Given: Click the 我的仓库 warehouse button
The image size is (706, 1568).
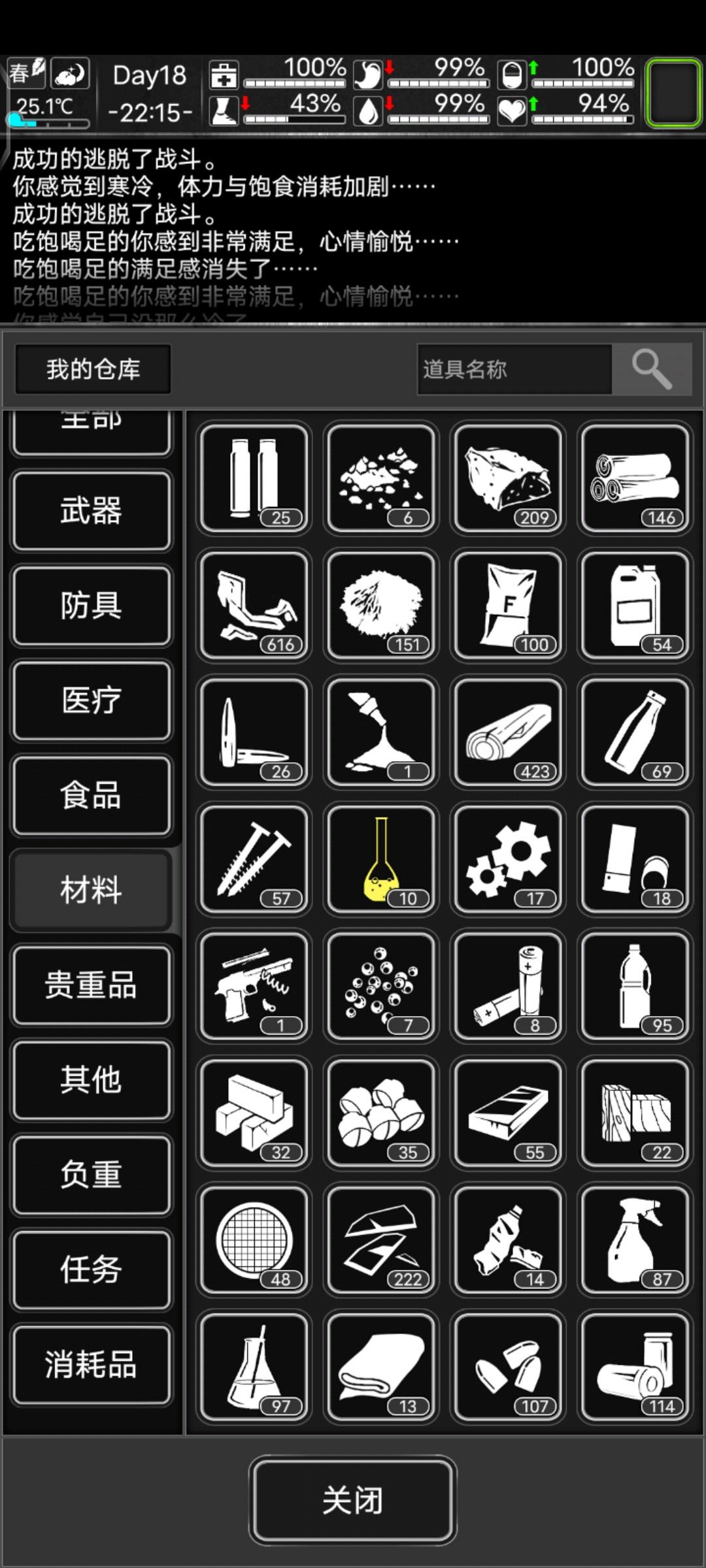Looking at the screenshot, I should 92,368.
